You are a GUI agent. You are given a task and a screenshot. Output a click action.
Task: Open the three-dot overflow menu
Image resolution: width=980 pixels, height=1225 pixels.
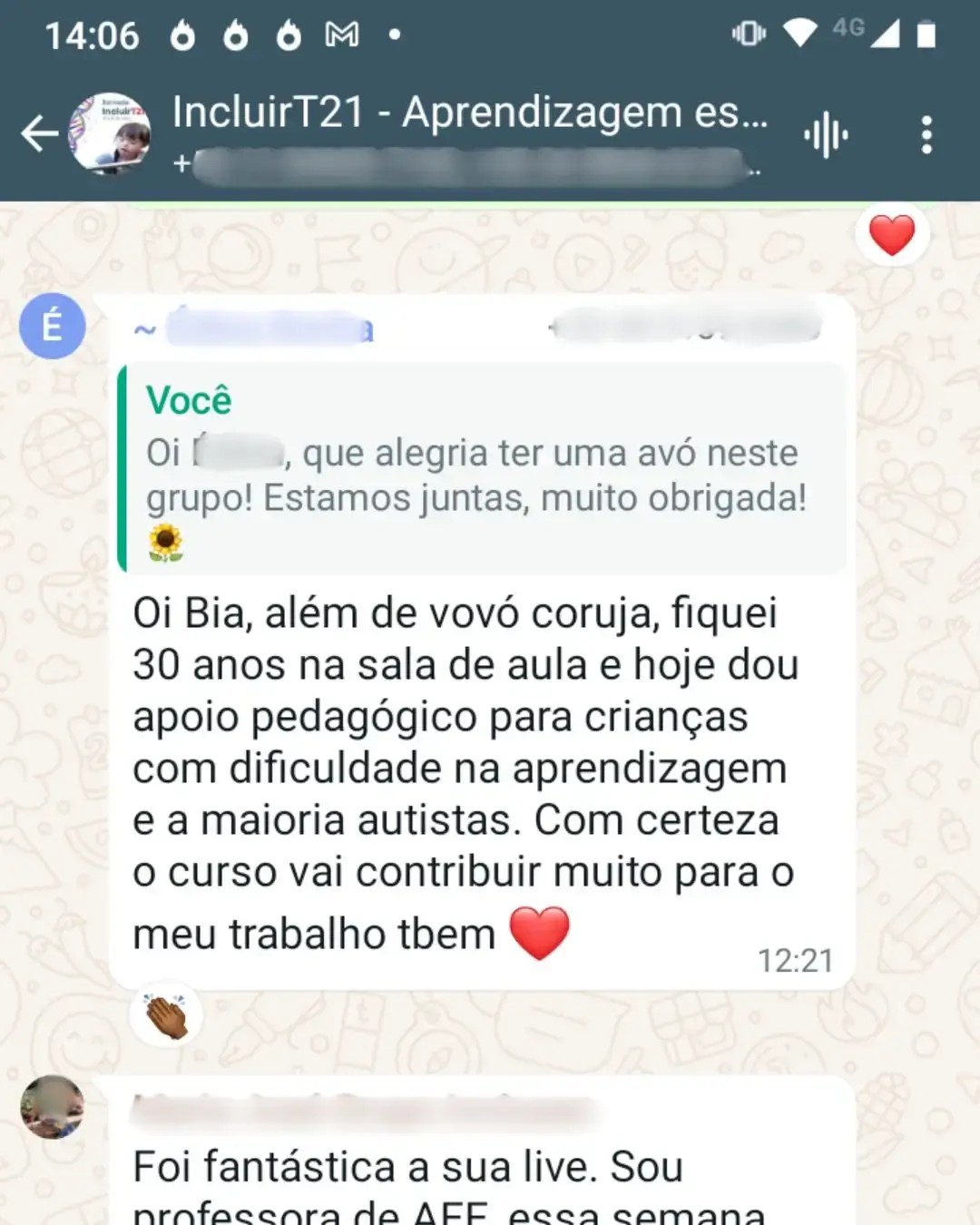pyautogui.click(x=926, y=135)
